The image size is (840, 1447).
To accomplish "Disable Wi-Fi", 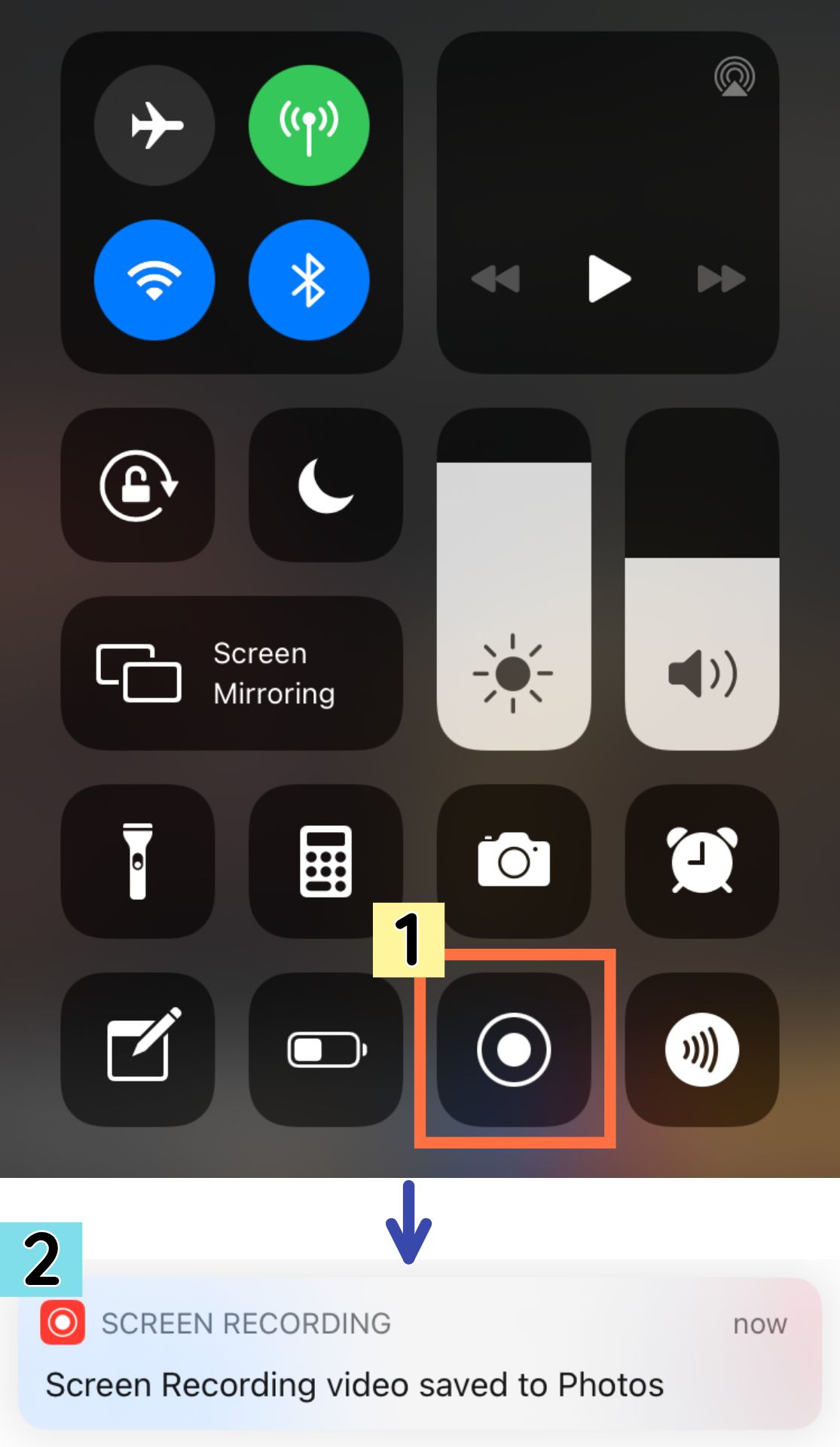I will tap(154, 280).
